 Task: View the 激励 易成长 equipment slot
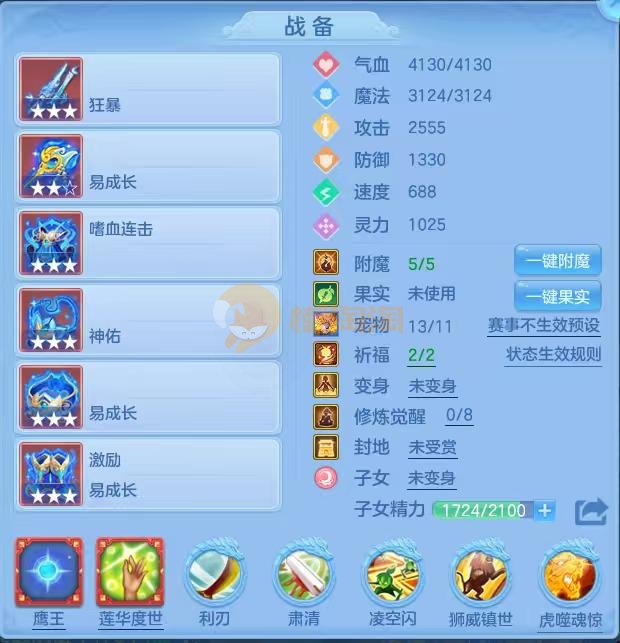148,475
